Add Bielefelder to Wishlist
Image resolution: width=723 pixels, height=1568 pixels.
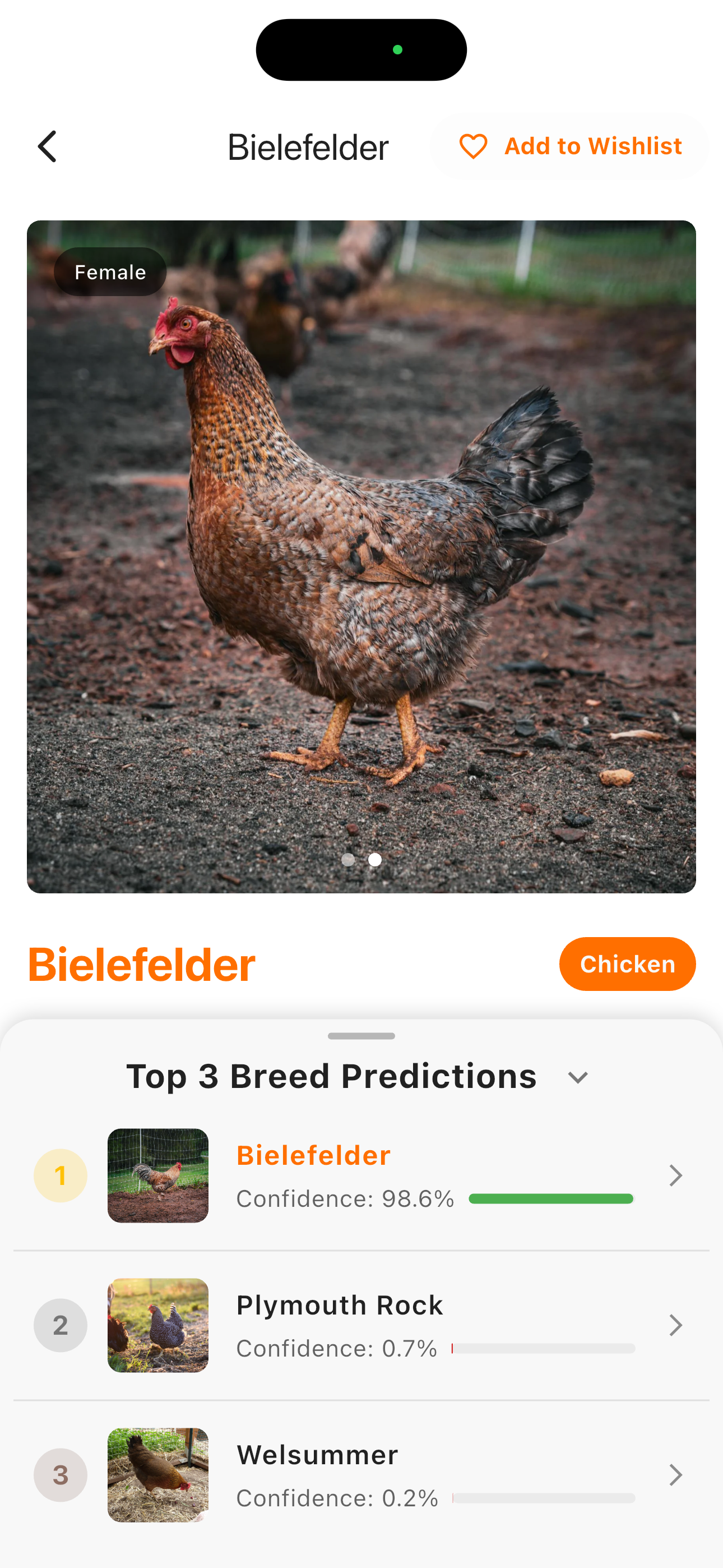[x=569, y=147]
